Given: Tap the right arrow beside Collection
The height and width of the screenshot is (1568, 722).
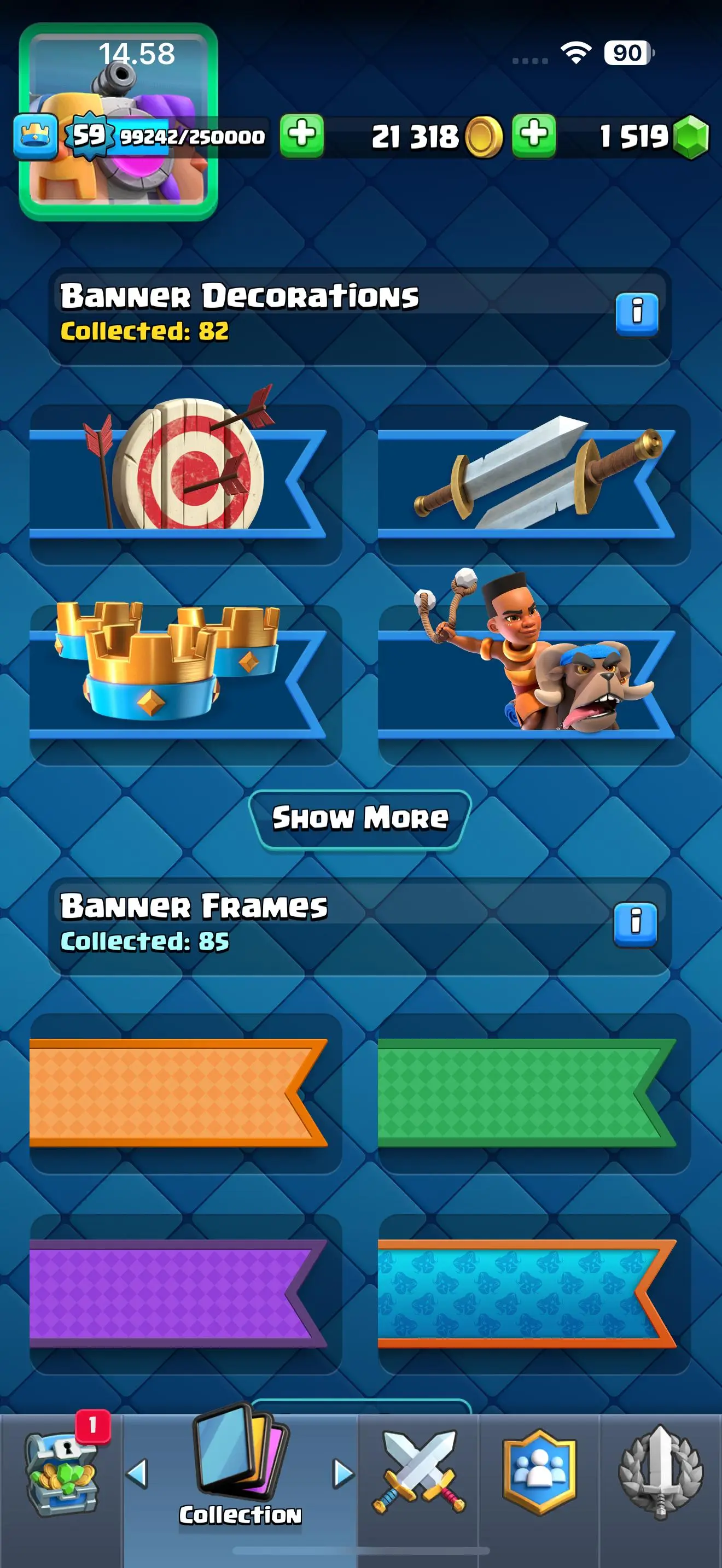Looking at the screenshot, I should click(x=343, y=1473).
